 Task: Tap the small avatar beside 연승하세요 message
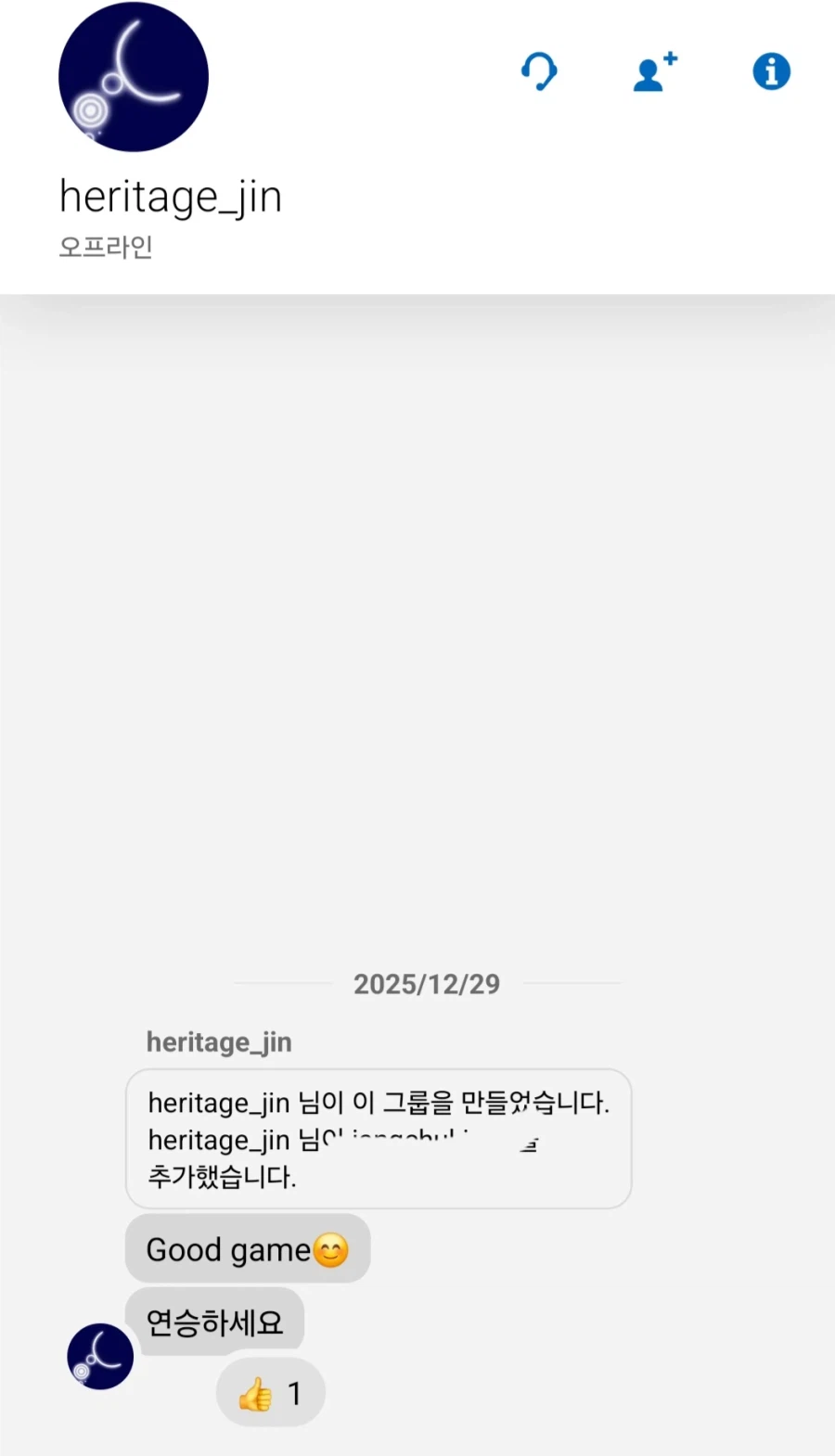[x=99, y=1355]
